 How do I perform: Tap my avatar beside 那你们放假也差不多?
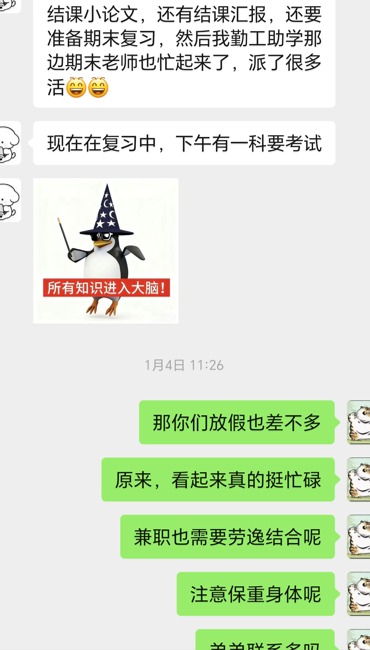point(359,422)
